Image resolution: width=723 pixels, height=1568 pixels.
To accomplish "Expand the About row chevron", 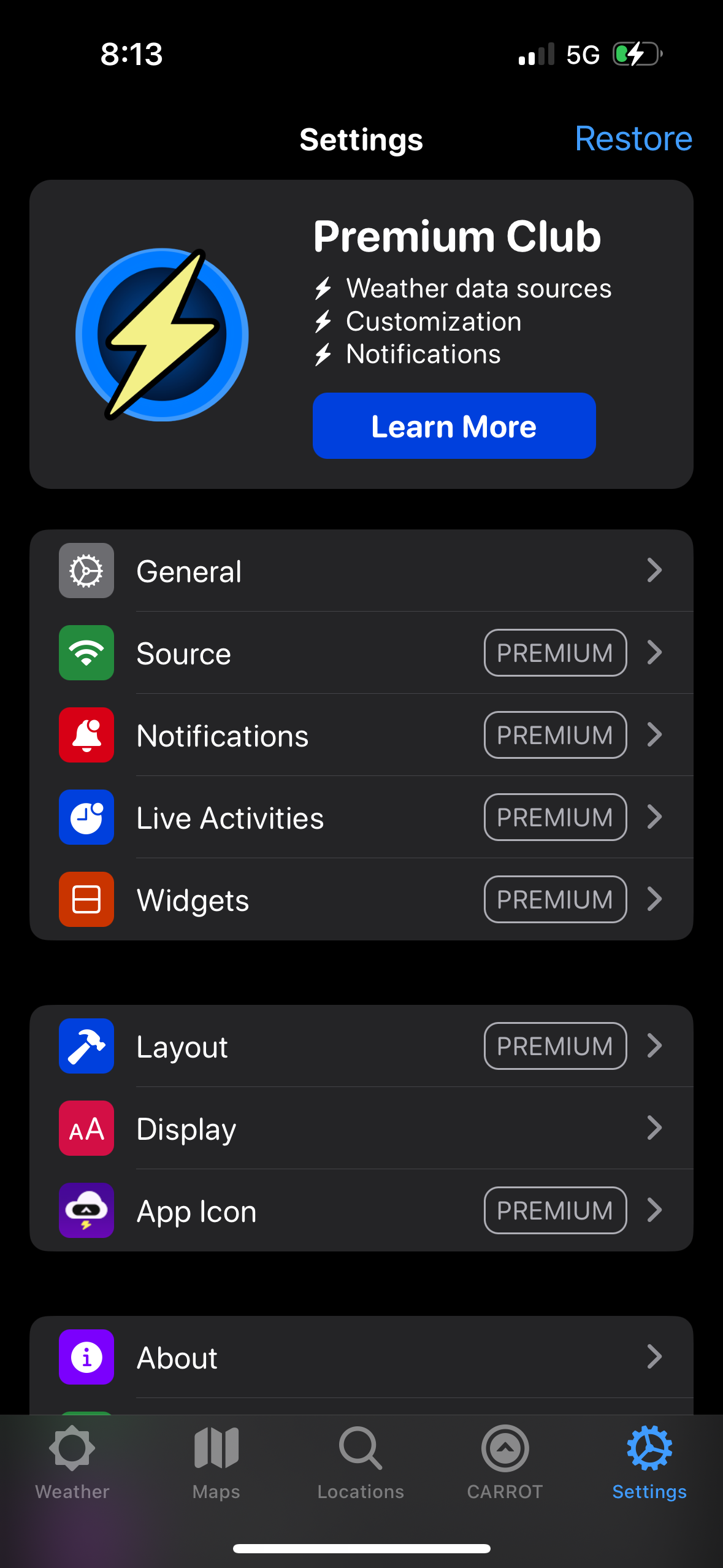I will 655,1357.
